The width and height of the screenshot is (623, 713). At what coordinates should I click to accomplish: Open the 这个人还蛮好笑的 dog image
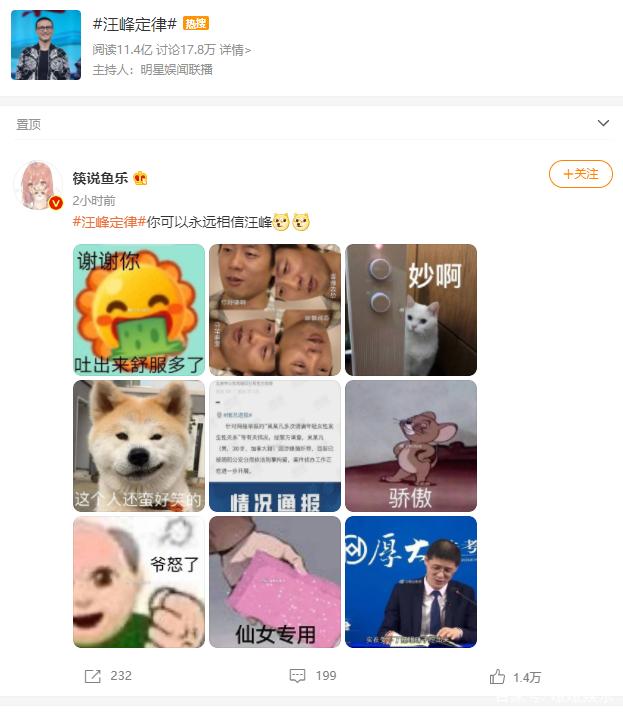click(x=138, y=446)
